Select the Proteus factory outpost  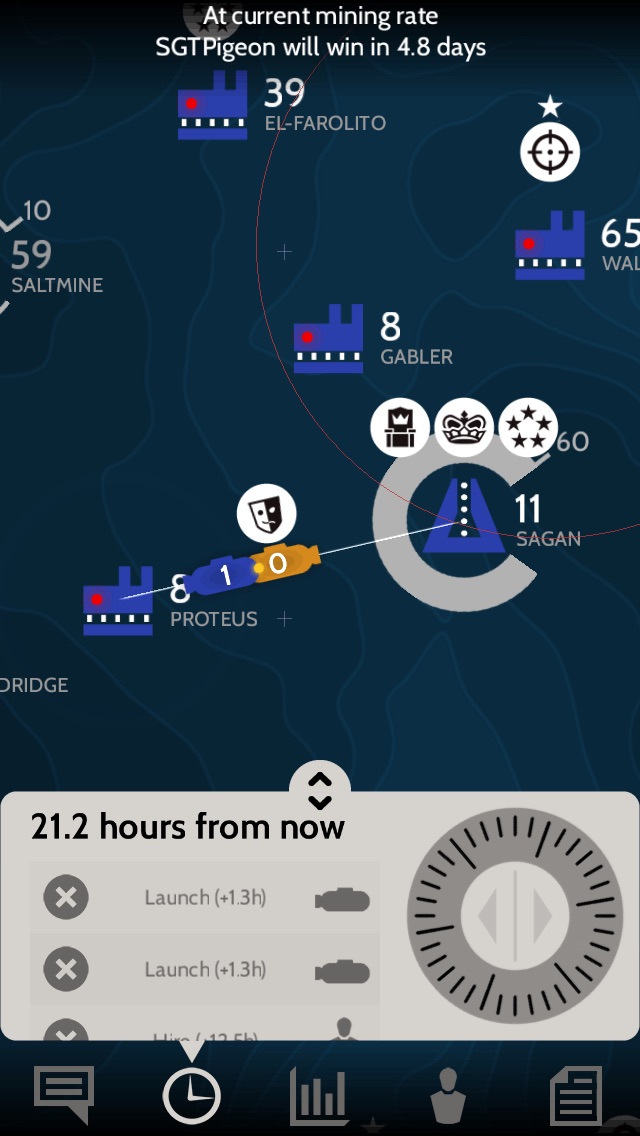pos(118,601)
